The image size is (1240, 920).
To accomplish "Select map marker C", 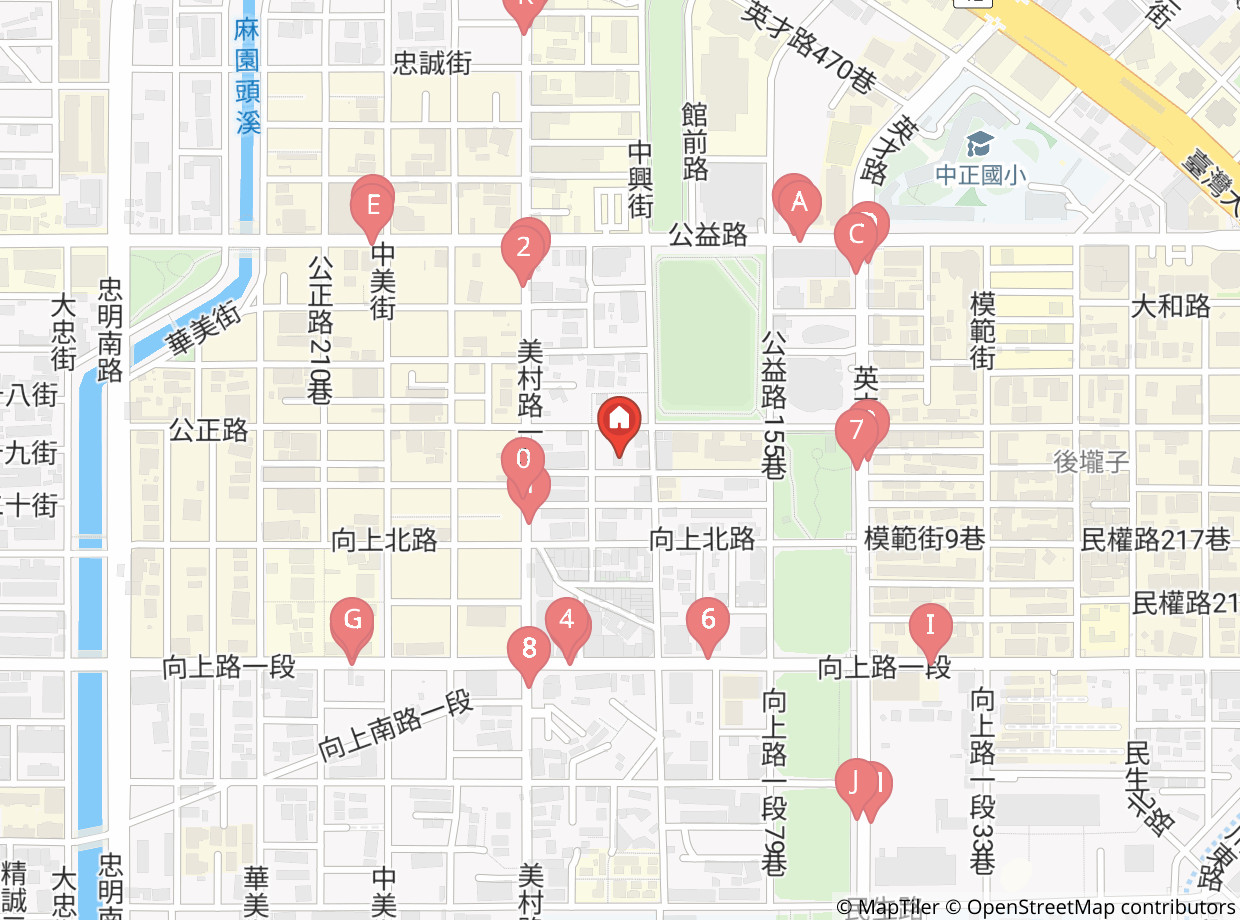I will [856, 236].
